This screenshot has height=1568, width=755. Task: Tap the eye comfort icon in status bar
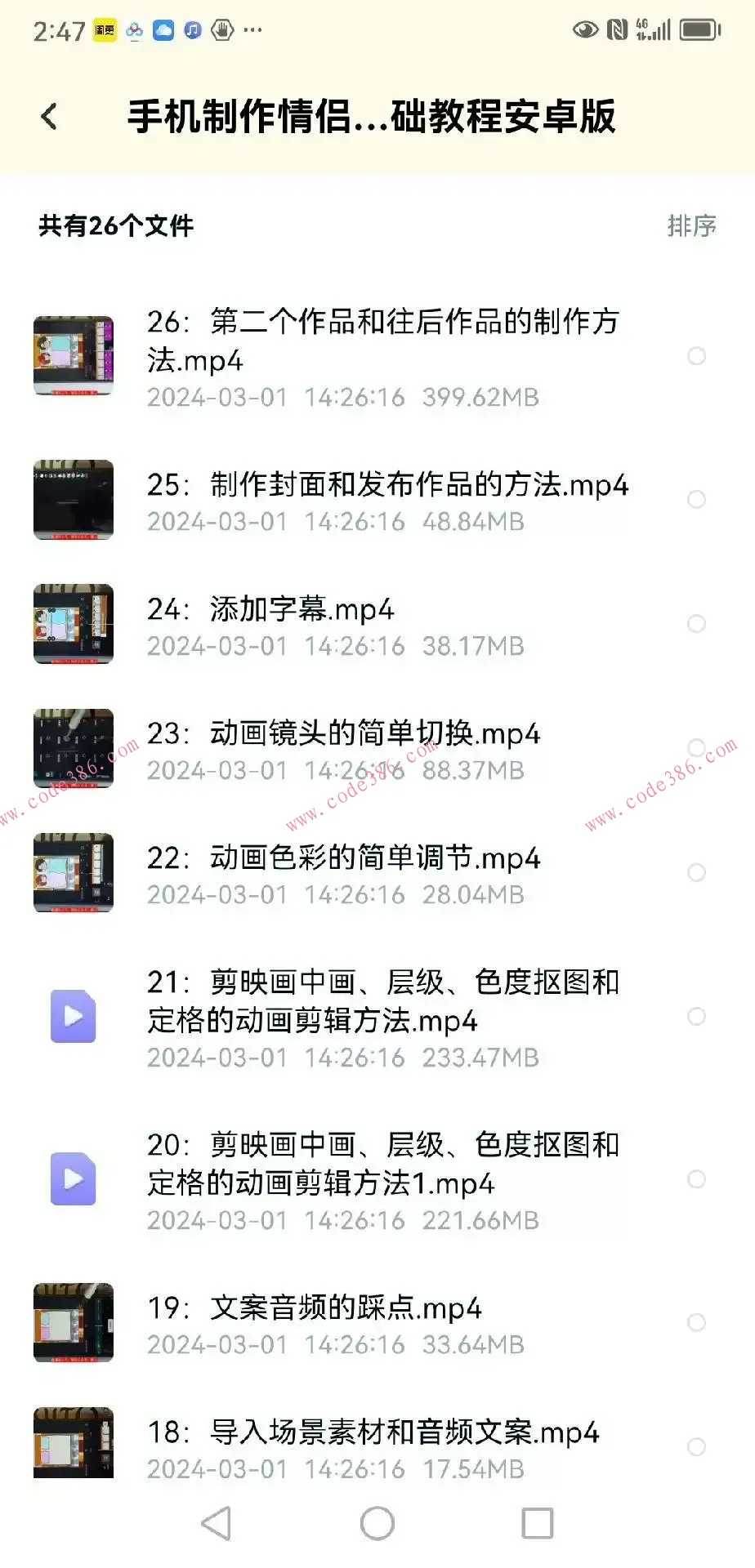[585, 28]
